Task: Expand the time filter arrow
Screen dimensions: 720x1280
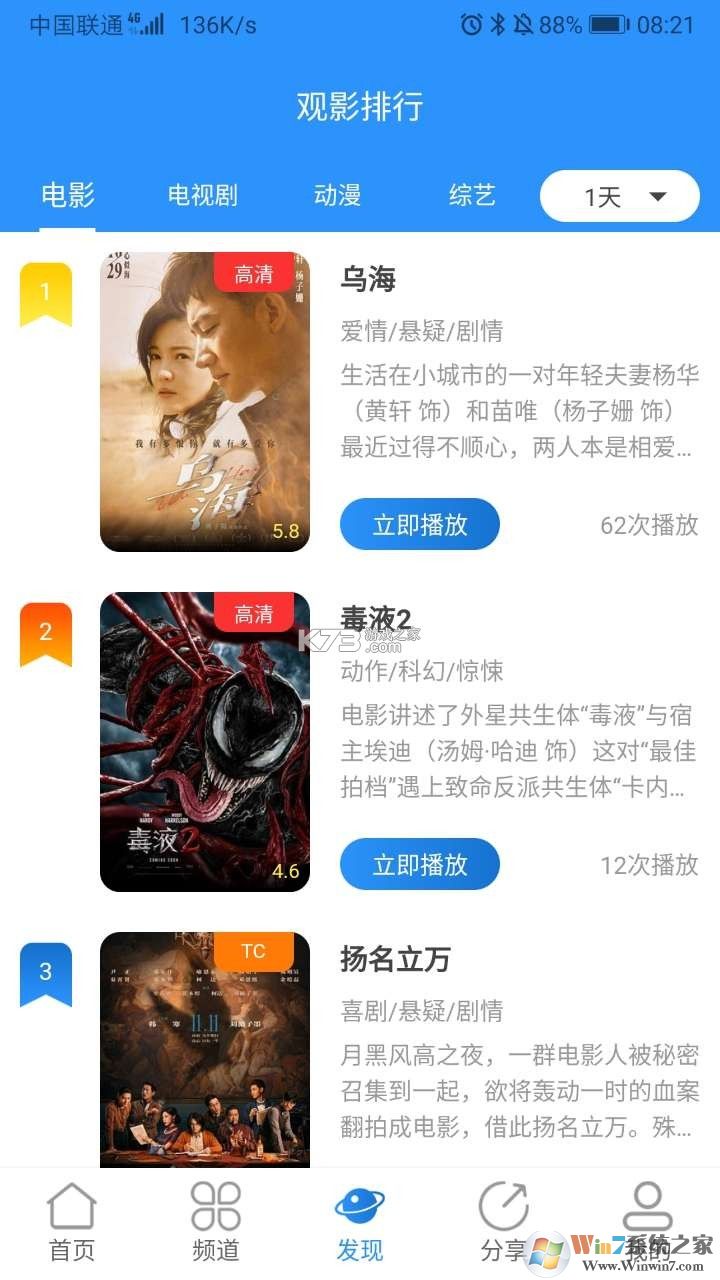Action: point(656,197)
